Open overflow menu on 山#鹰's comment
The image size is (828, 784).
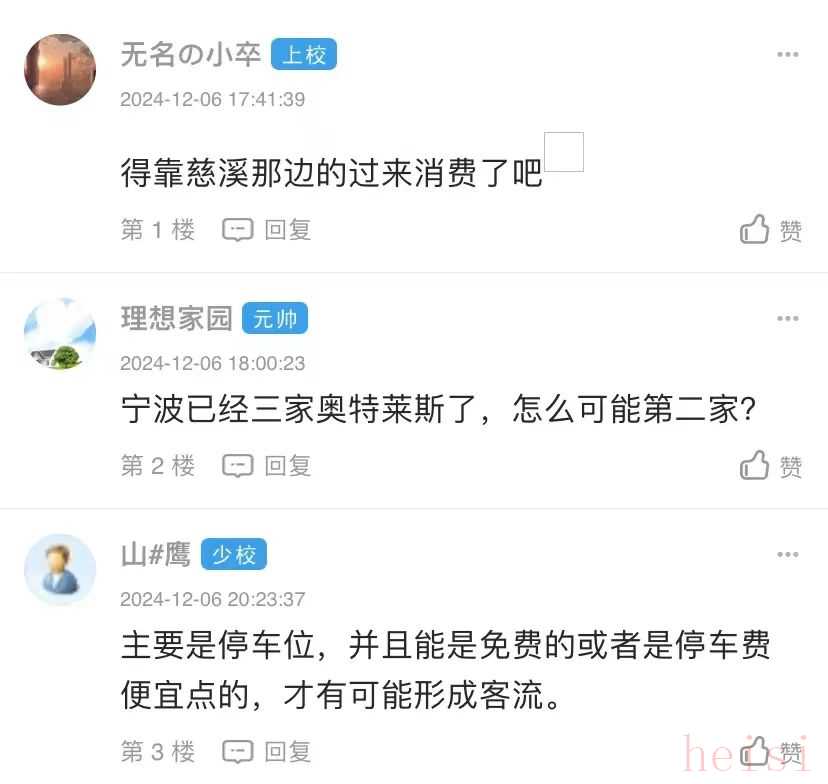(x=787, y=555)
